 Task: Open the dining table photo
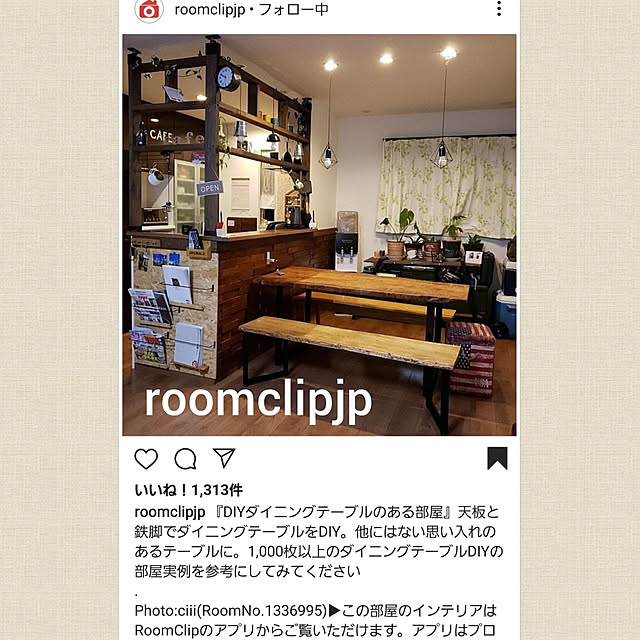(319, 235)
